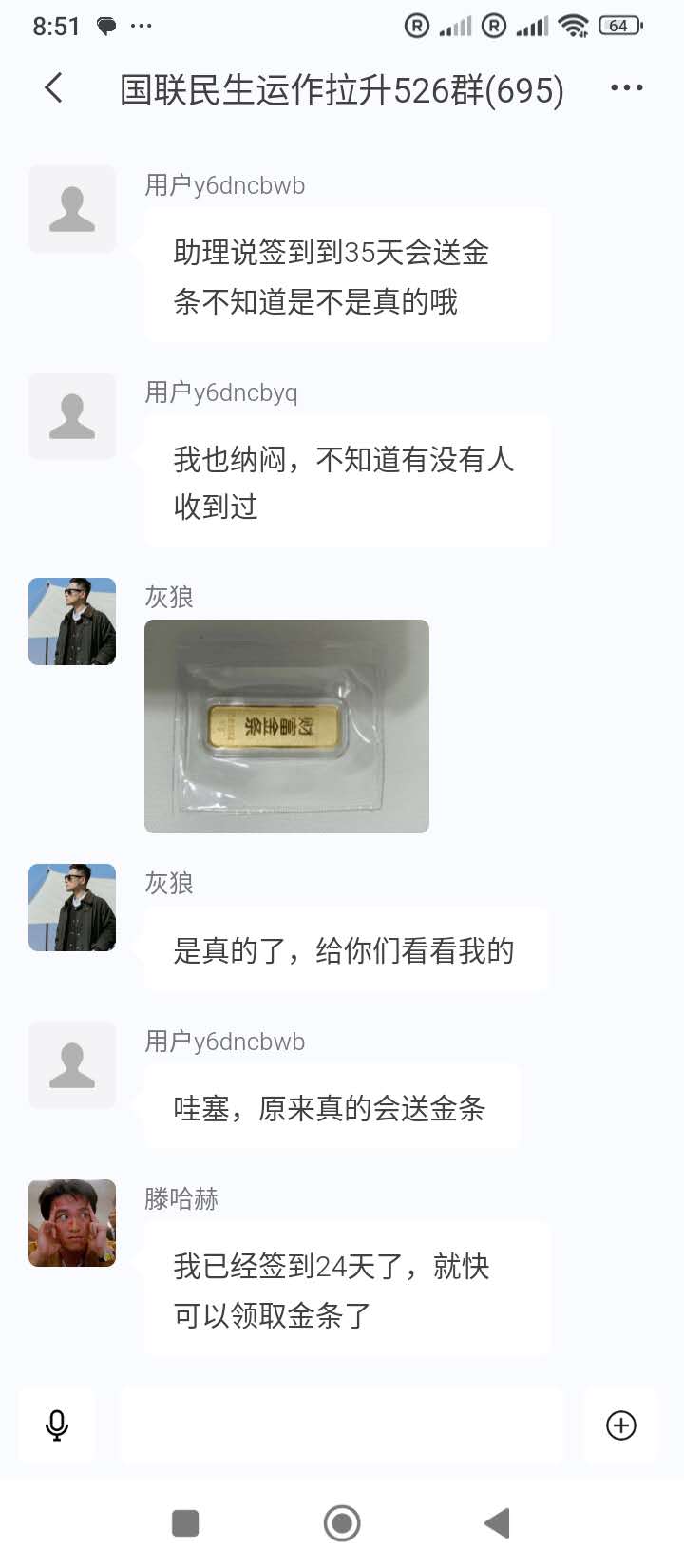View 滕哈赫's profile avatar
The height and width of the screenshot is (1568, 684).
tap(72, 1223)
